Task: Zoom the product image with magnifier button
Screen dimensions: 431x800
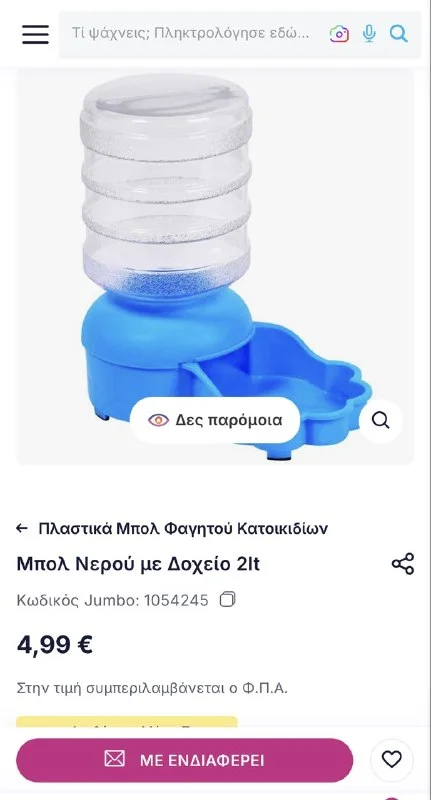Action: pyautogui.click(x=381, y=421)
